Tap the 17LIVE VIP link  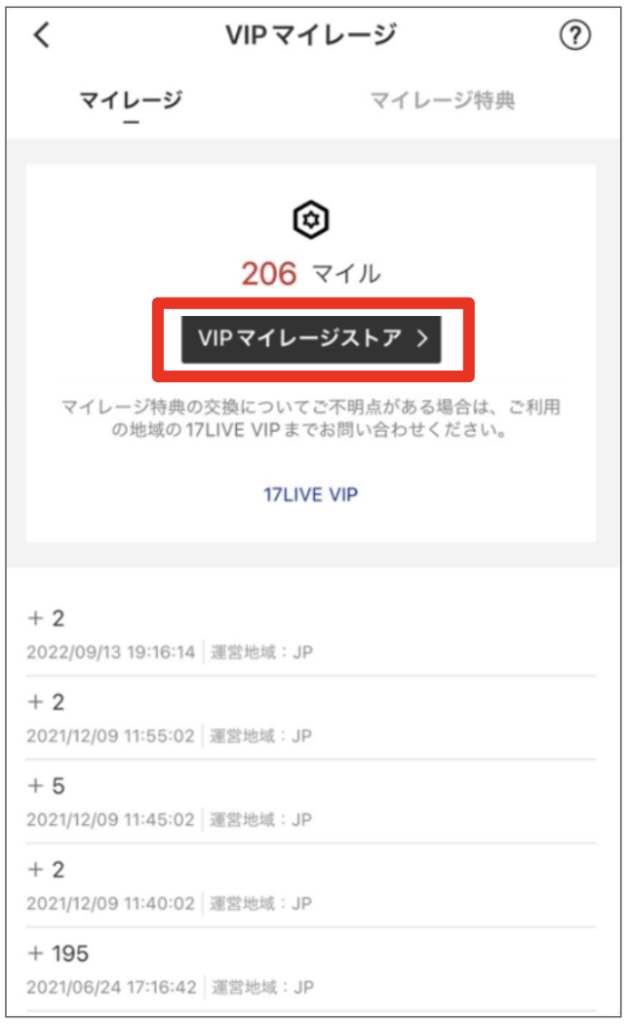[x=311, y=495]
